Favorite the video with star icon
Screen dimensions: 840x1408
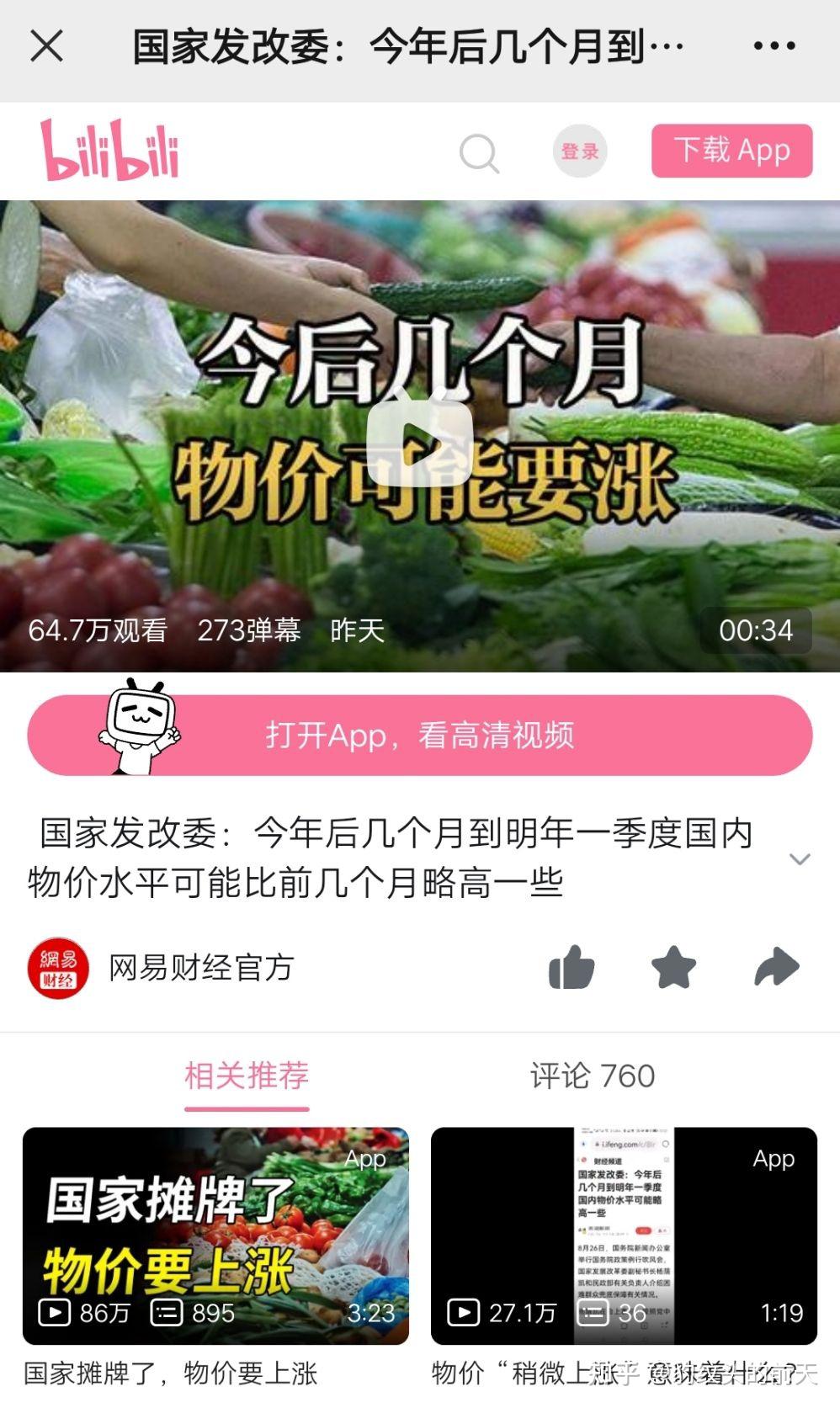coord(674,967)
